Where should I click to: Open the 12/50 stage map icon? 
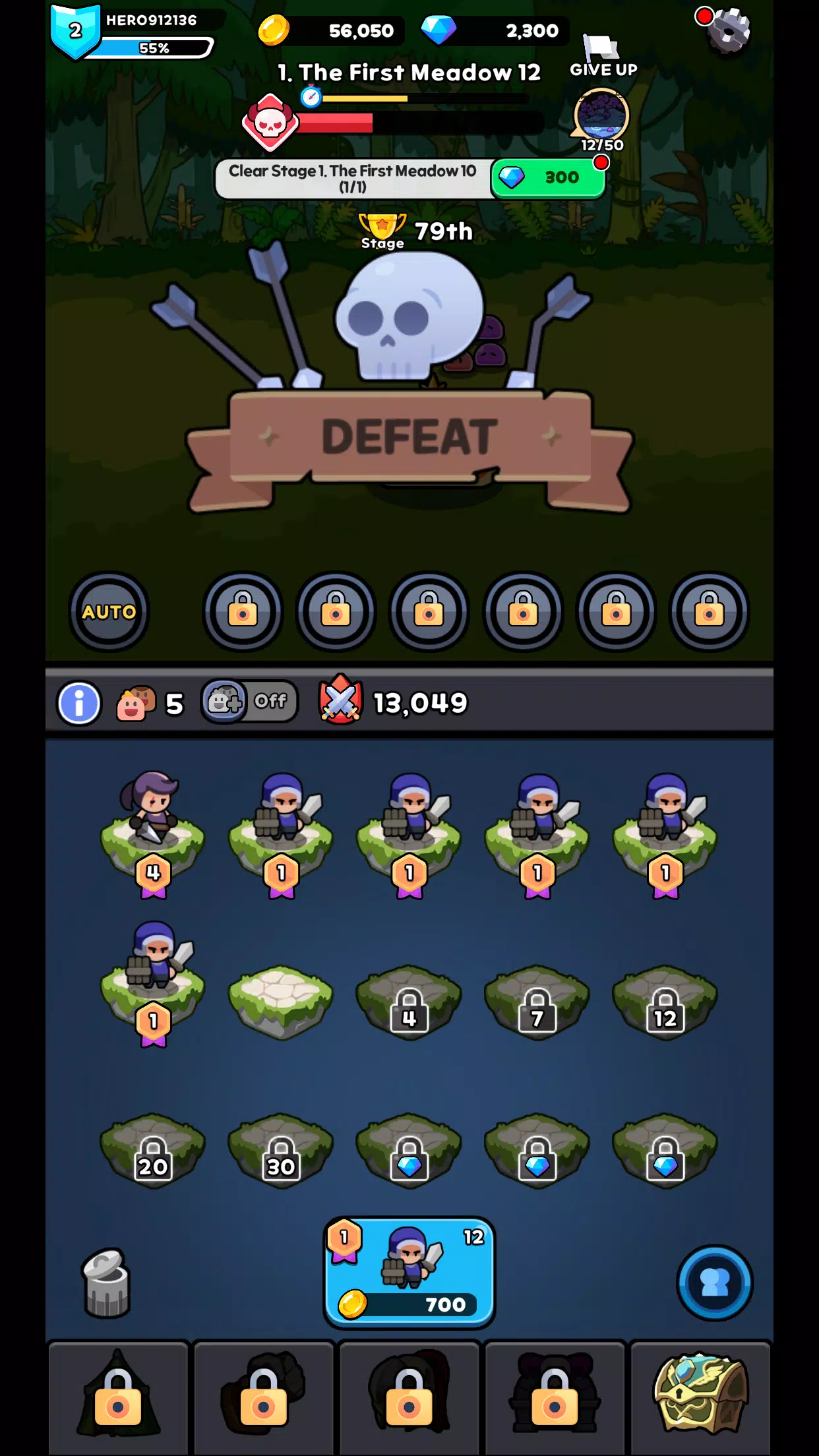(601, 117)
